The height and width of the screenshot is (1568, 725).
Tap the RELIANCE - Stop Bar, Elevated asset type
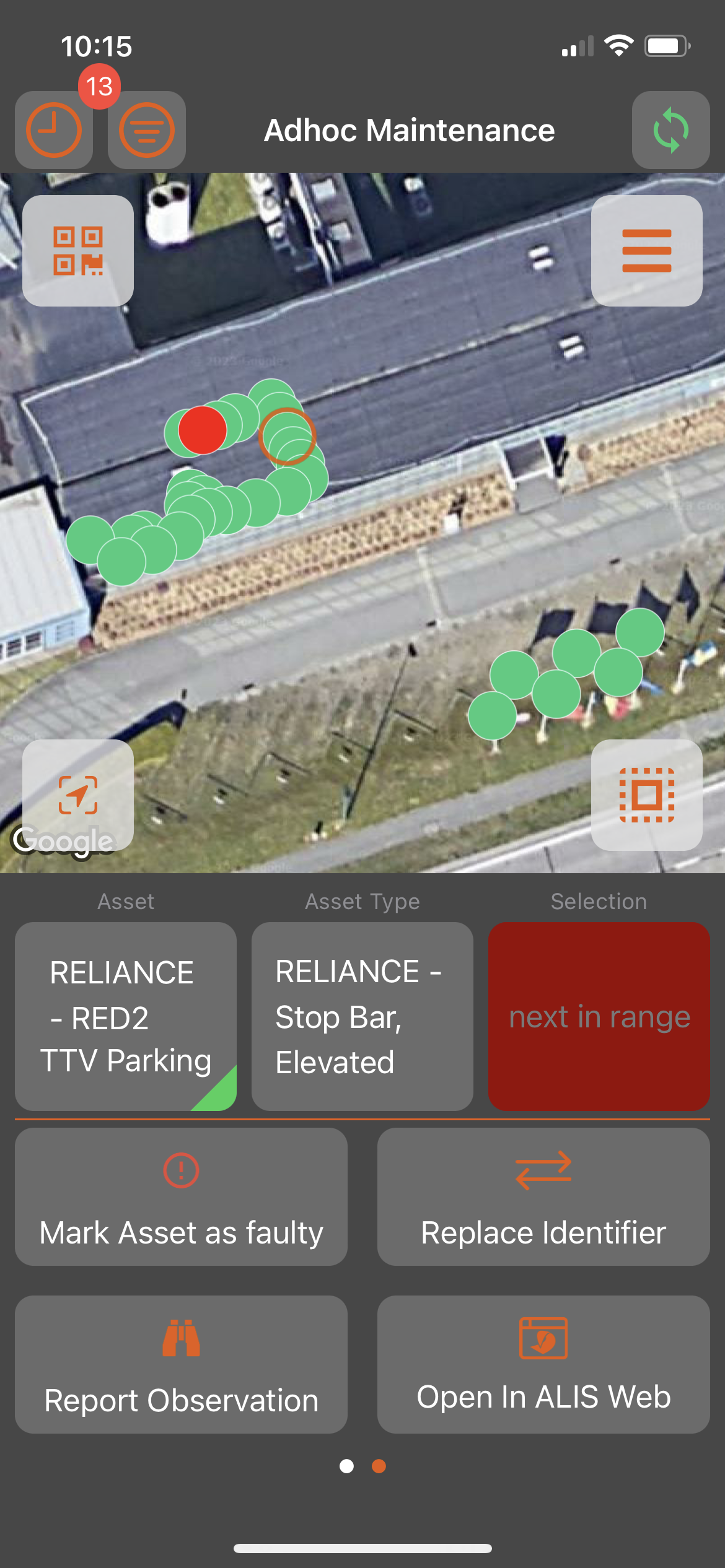(362, 1016)
